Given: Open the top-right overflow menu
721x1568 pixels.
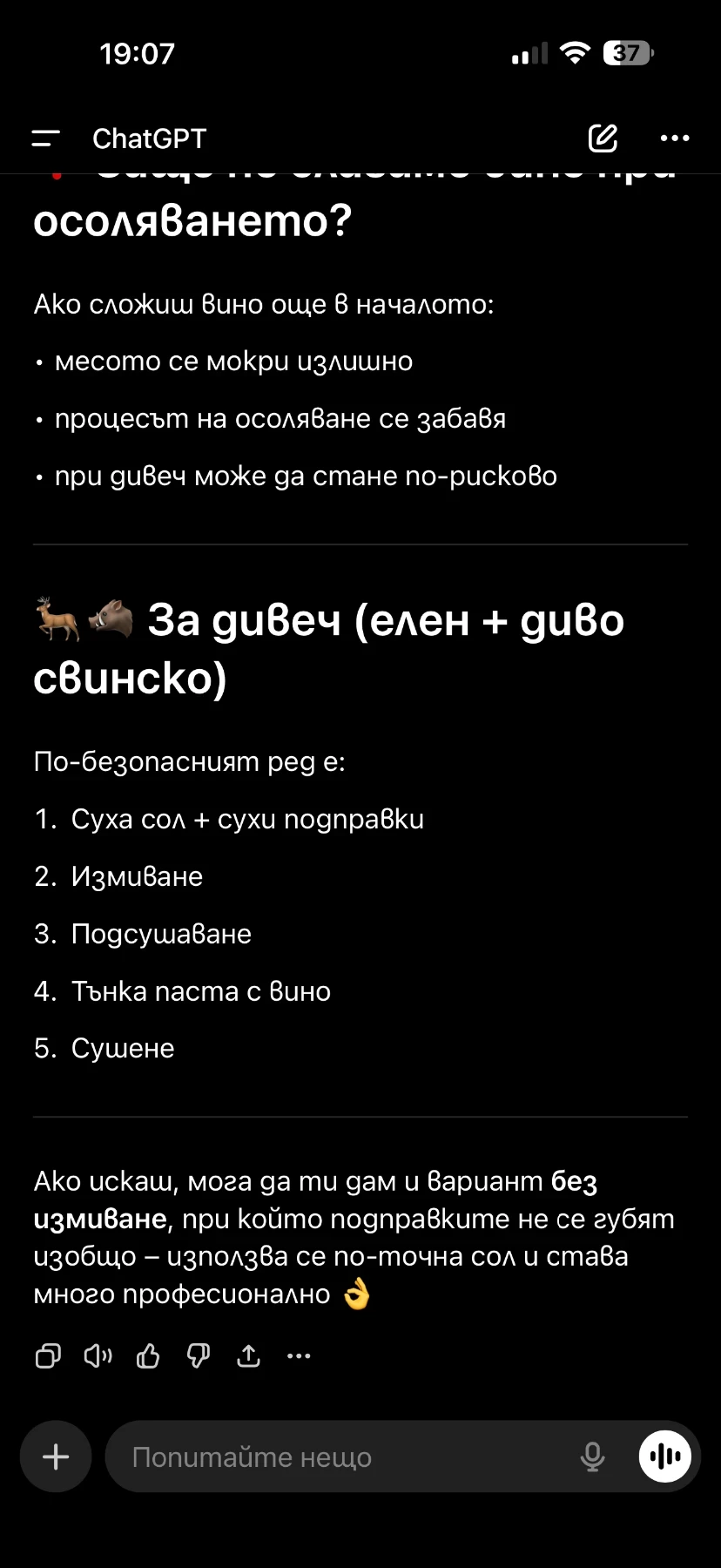Looking at the screenshot, I should [675, 139].
